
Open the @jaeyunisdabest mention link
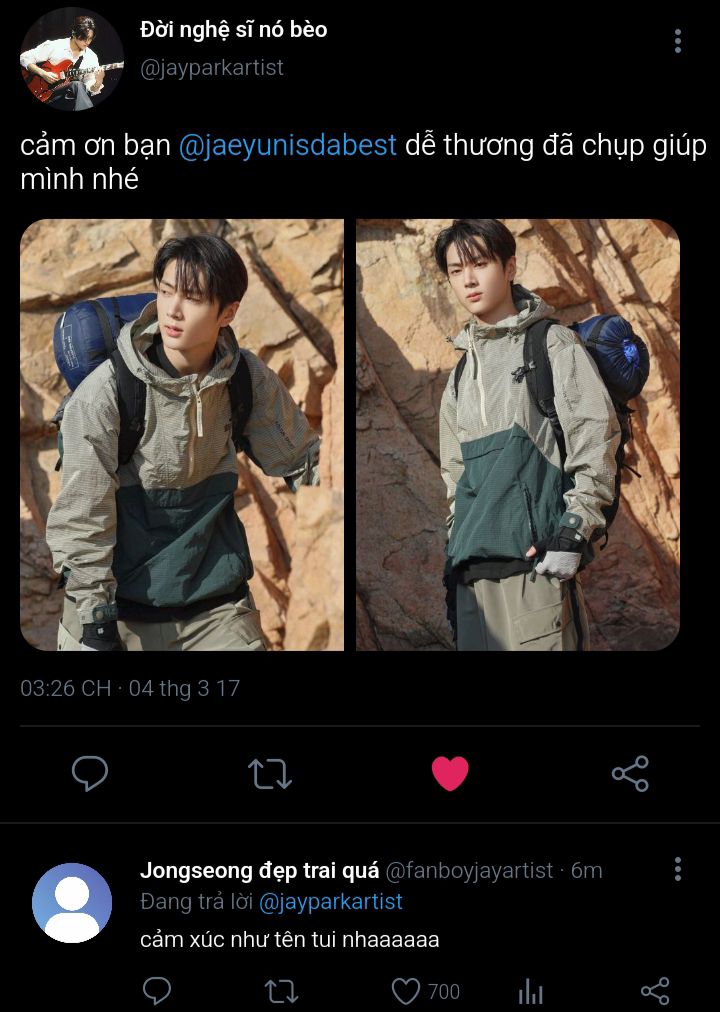pyautogui.click(x=288, y=145)
